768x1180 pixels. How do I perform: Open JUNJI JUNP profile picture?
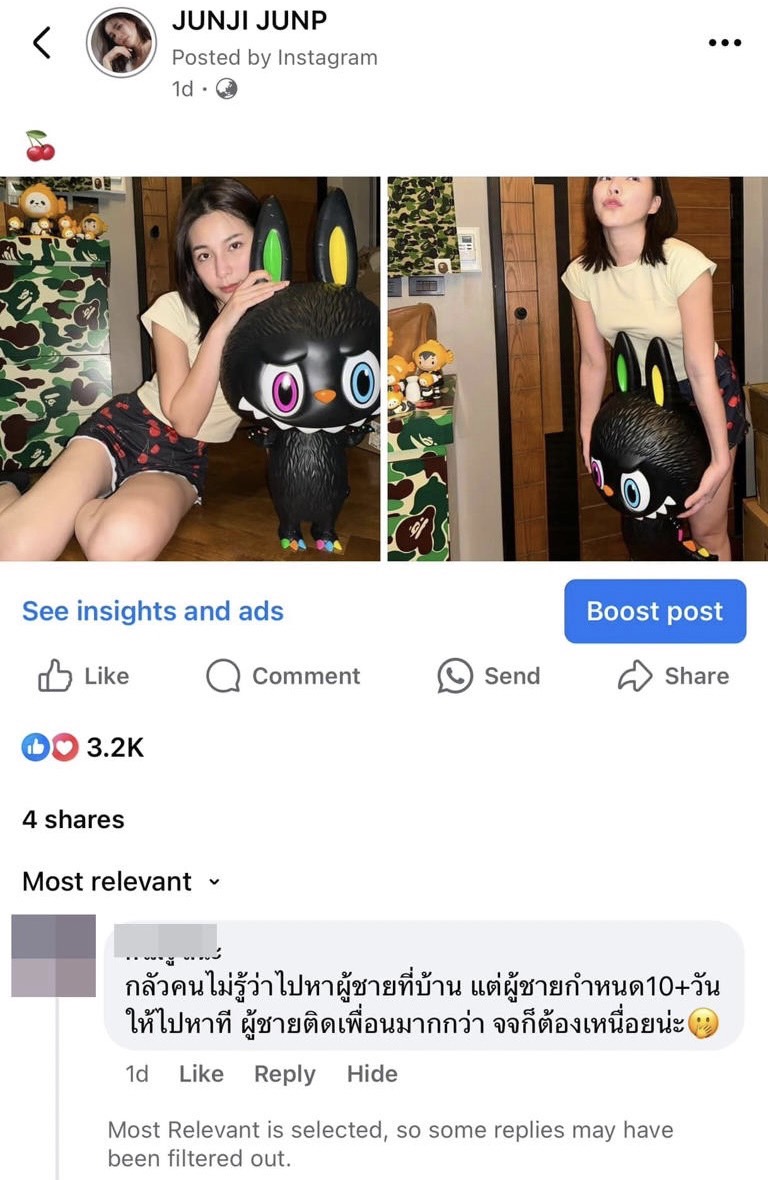pyautogui.click(x=121, y=43)
